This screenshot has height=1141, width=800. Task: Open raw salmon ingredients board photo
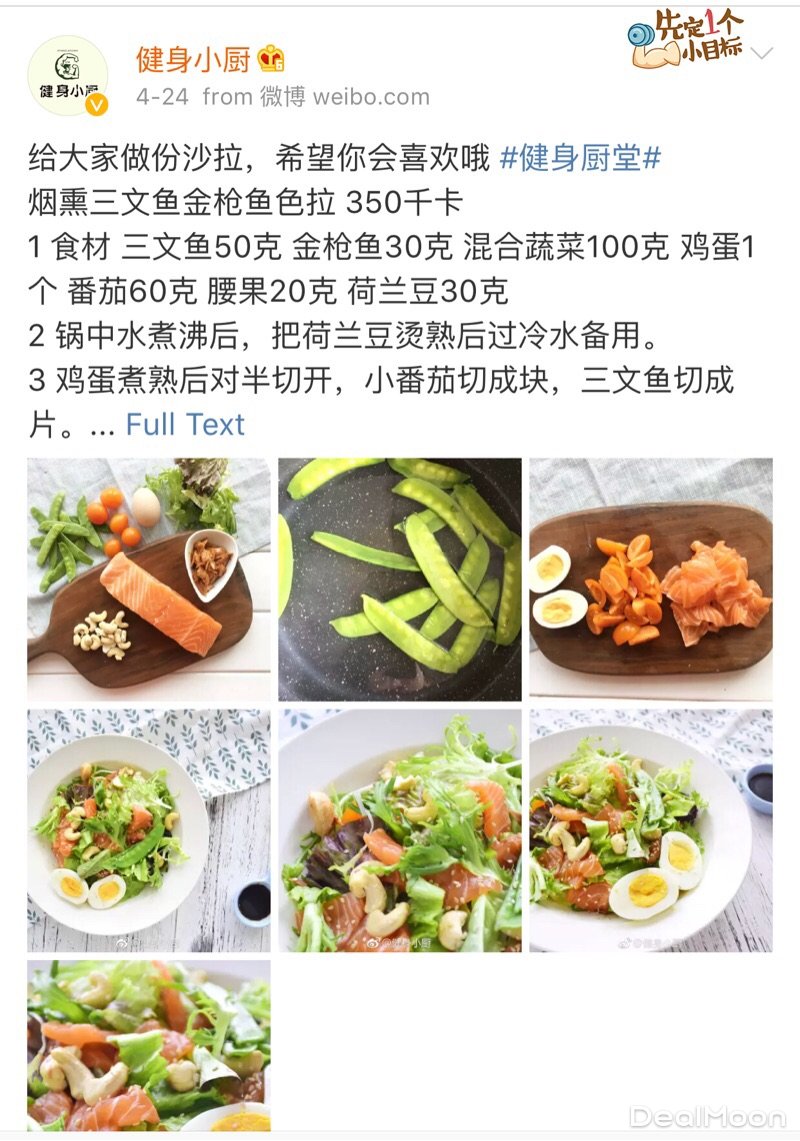pyautogui.click(x=148, y=579)
